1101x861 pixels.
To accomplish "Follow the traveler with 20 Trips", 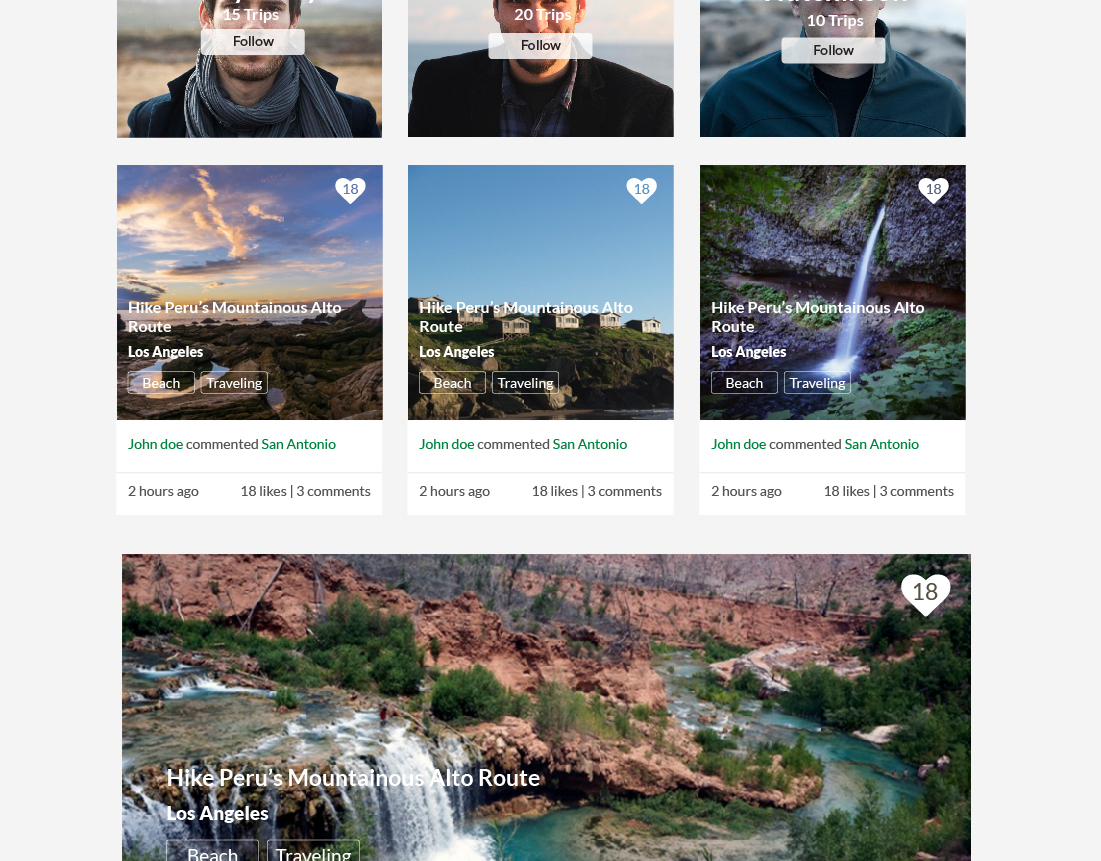I will 540,46.
